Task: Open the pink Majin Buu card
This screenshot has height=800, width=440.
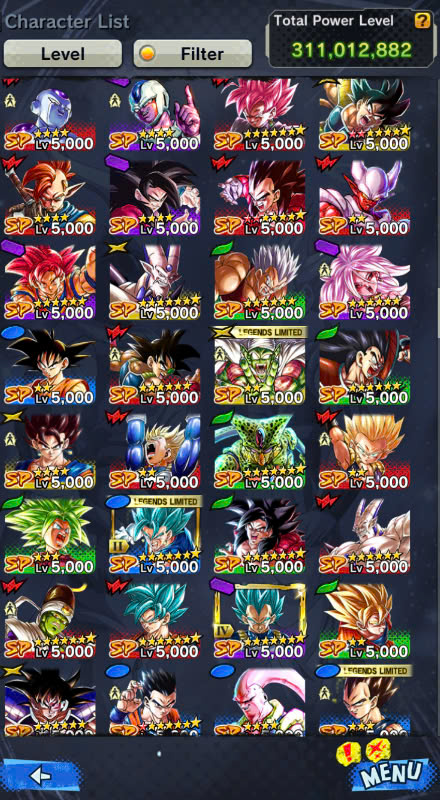Action: [260, 702]
